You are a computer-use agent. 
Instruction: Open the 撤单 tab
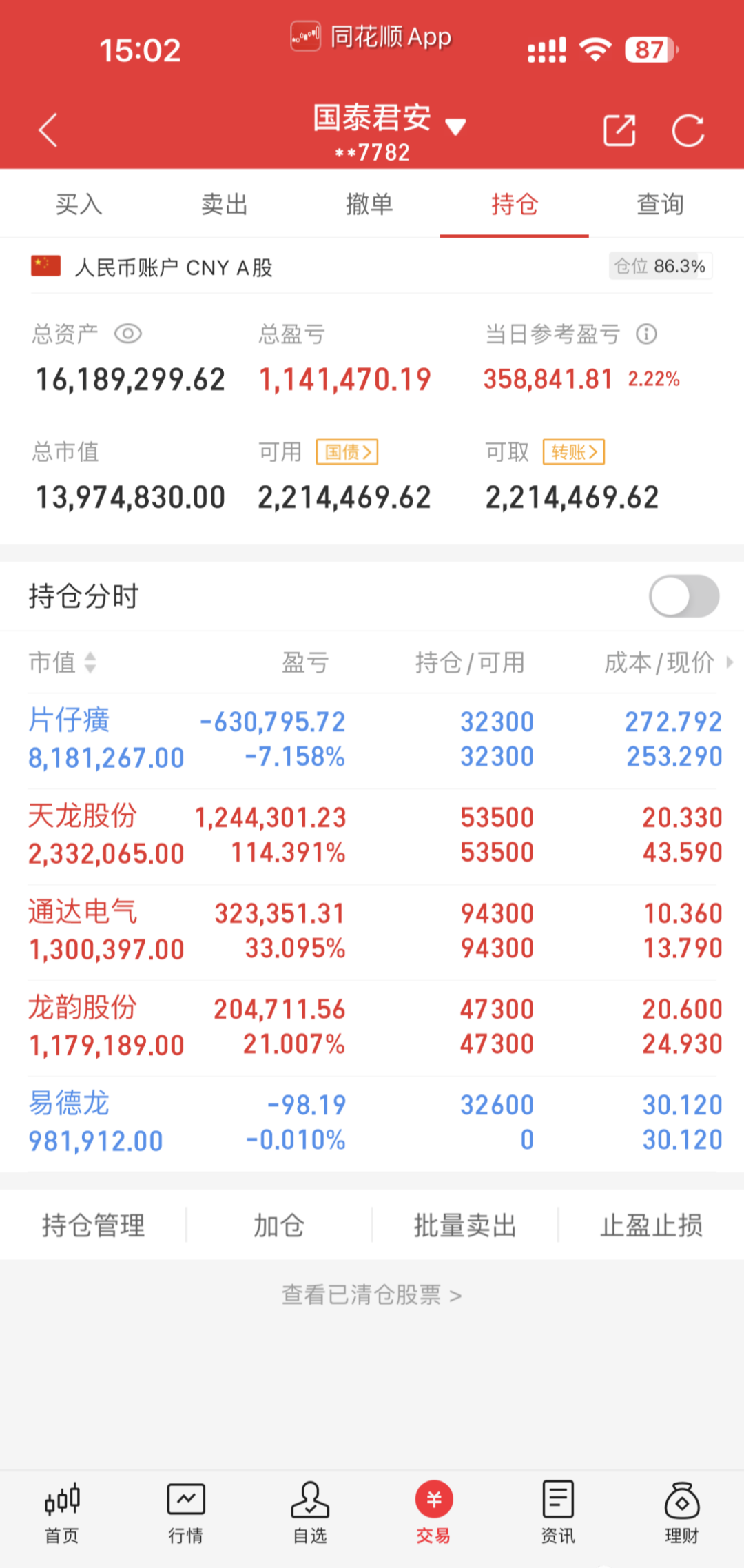(369, 205)
